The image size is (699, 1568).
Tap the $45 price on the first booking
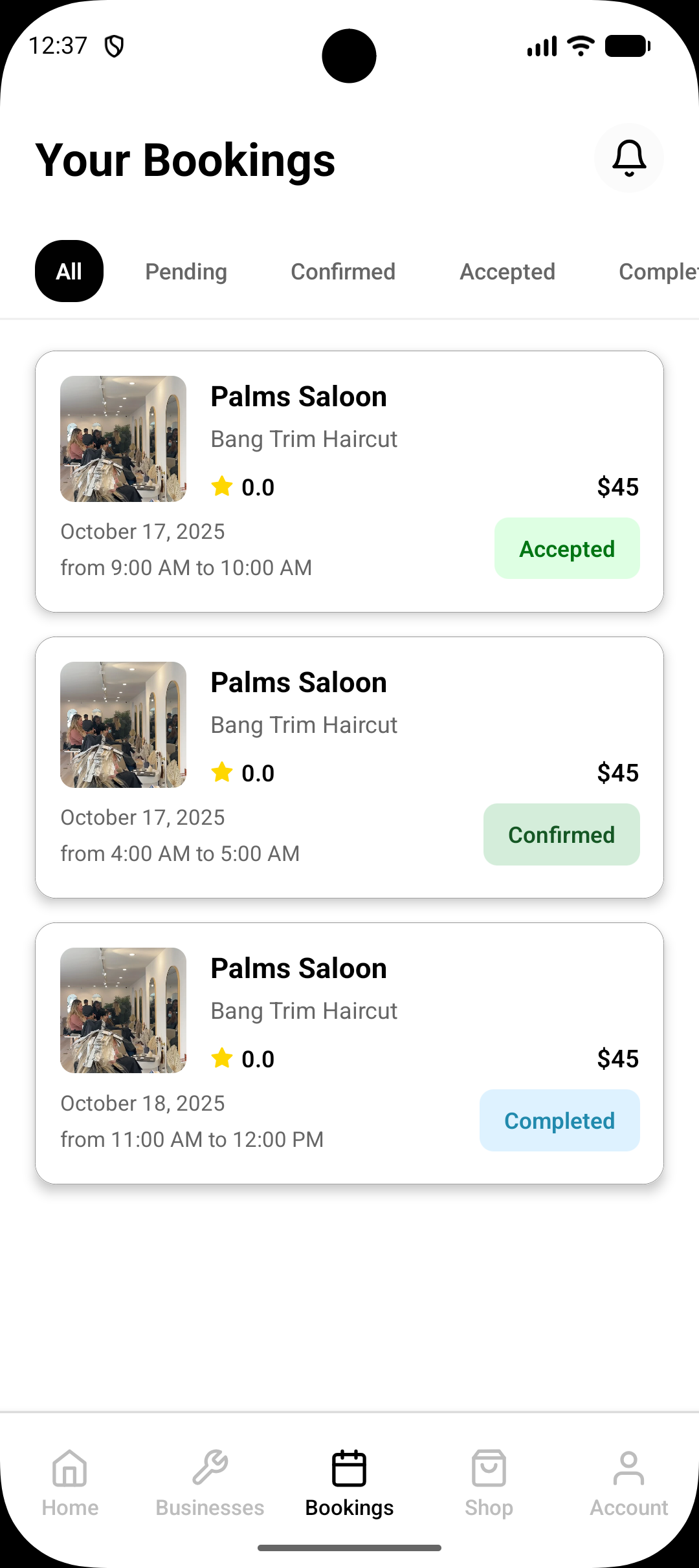(x=618, y=486)
